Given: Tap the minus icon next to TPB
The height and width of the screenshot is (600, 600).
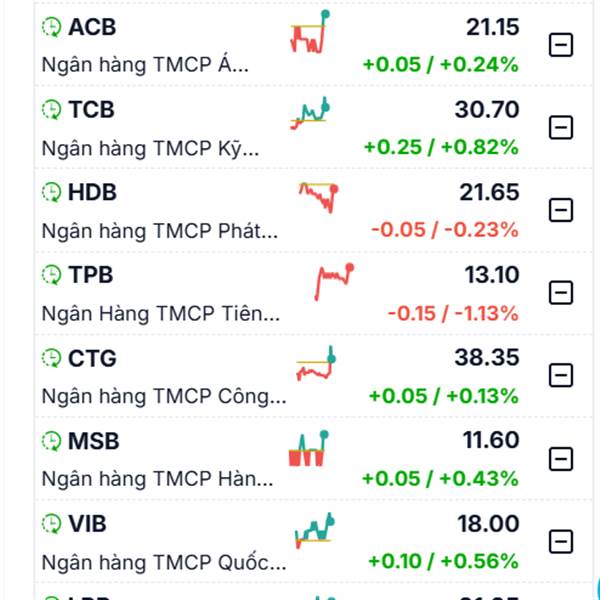Looking at the screenshot, I should click(x=561, y=293).
